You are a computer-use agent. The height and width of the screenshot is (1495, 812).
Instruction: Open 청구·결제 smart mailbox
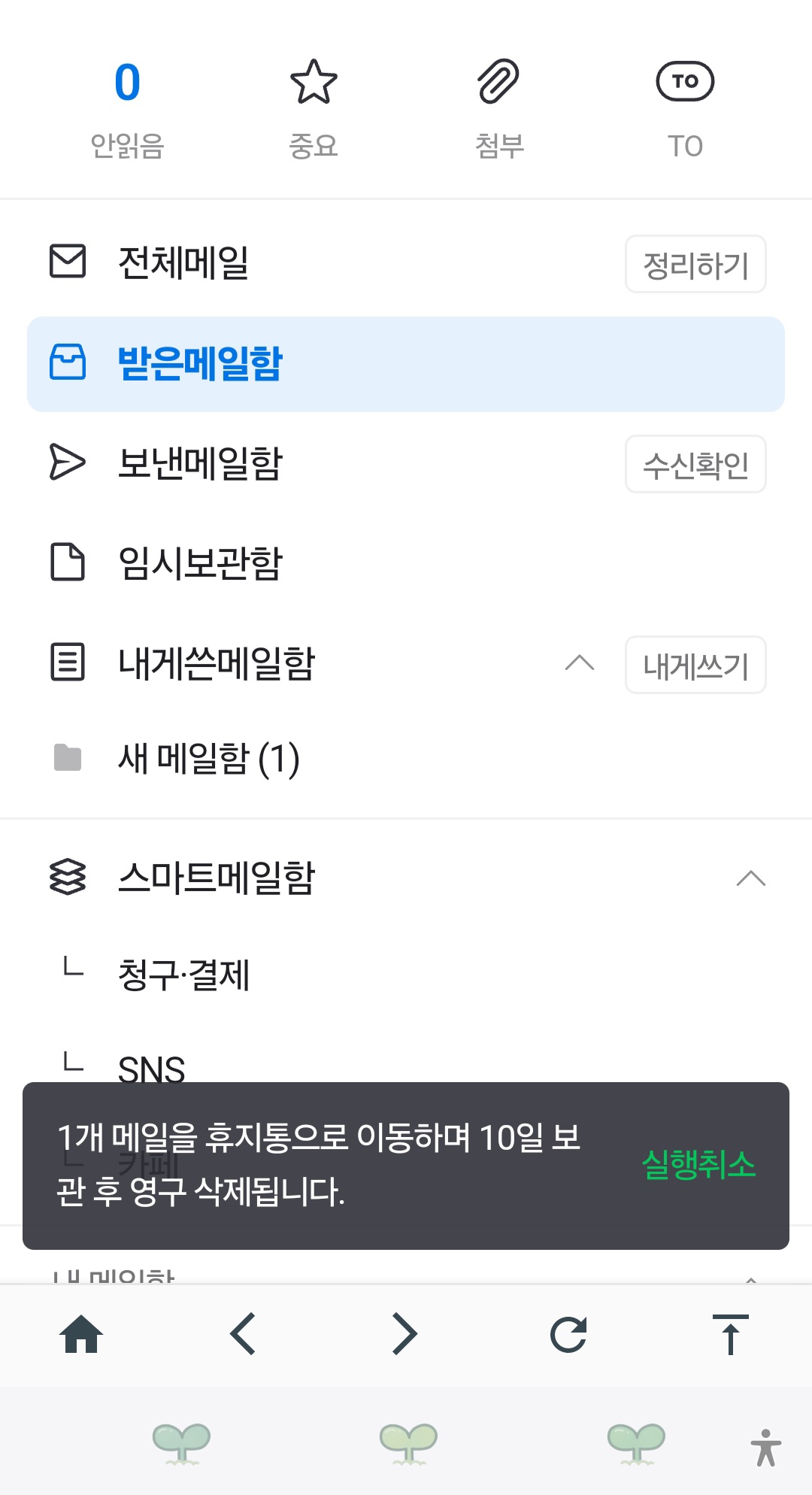point(183,975)
